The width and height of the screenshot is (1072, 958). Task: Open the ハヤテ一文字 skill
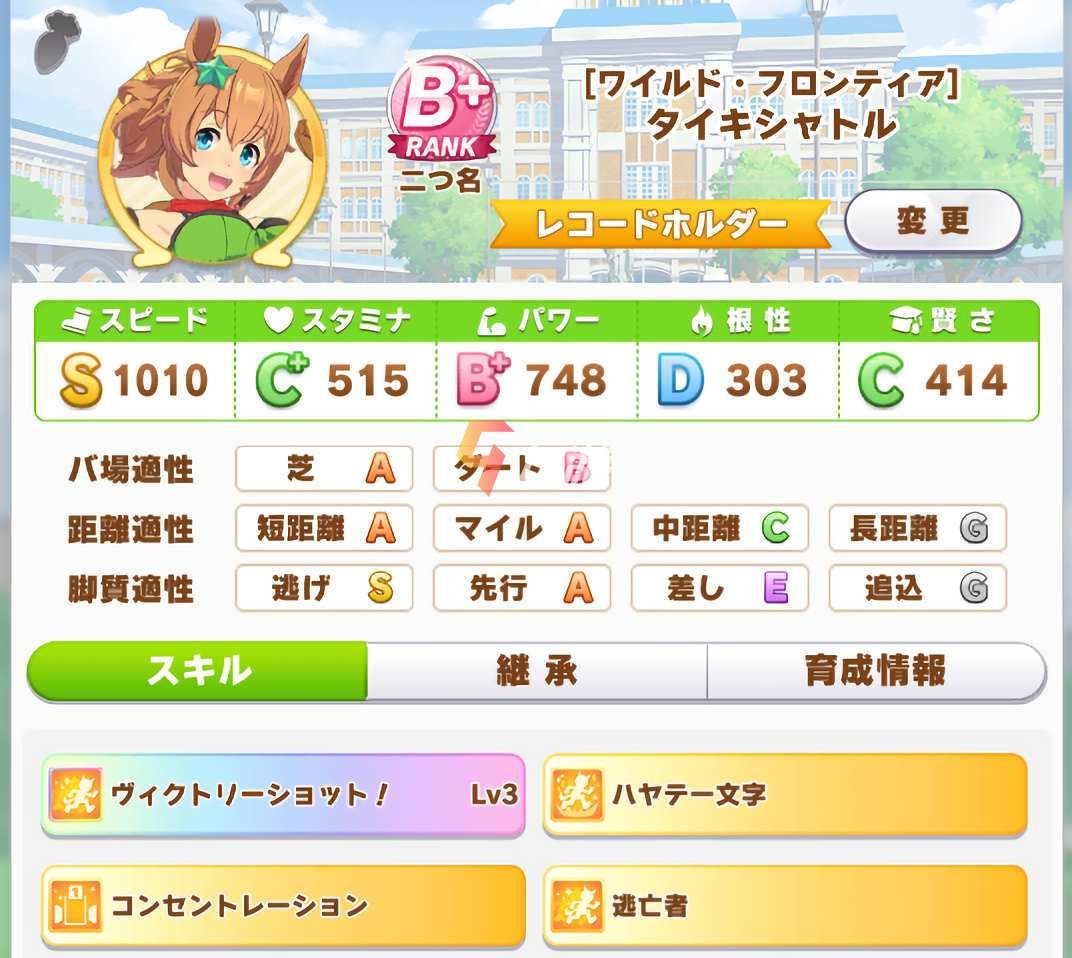tap(785, 795)
